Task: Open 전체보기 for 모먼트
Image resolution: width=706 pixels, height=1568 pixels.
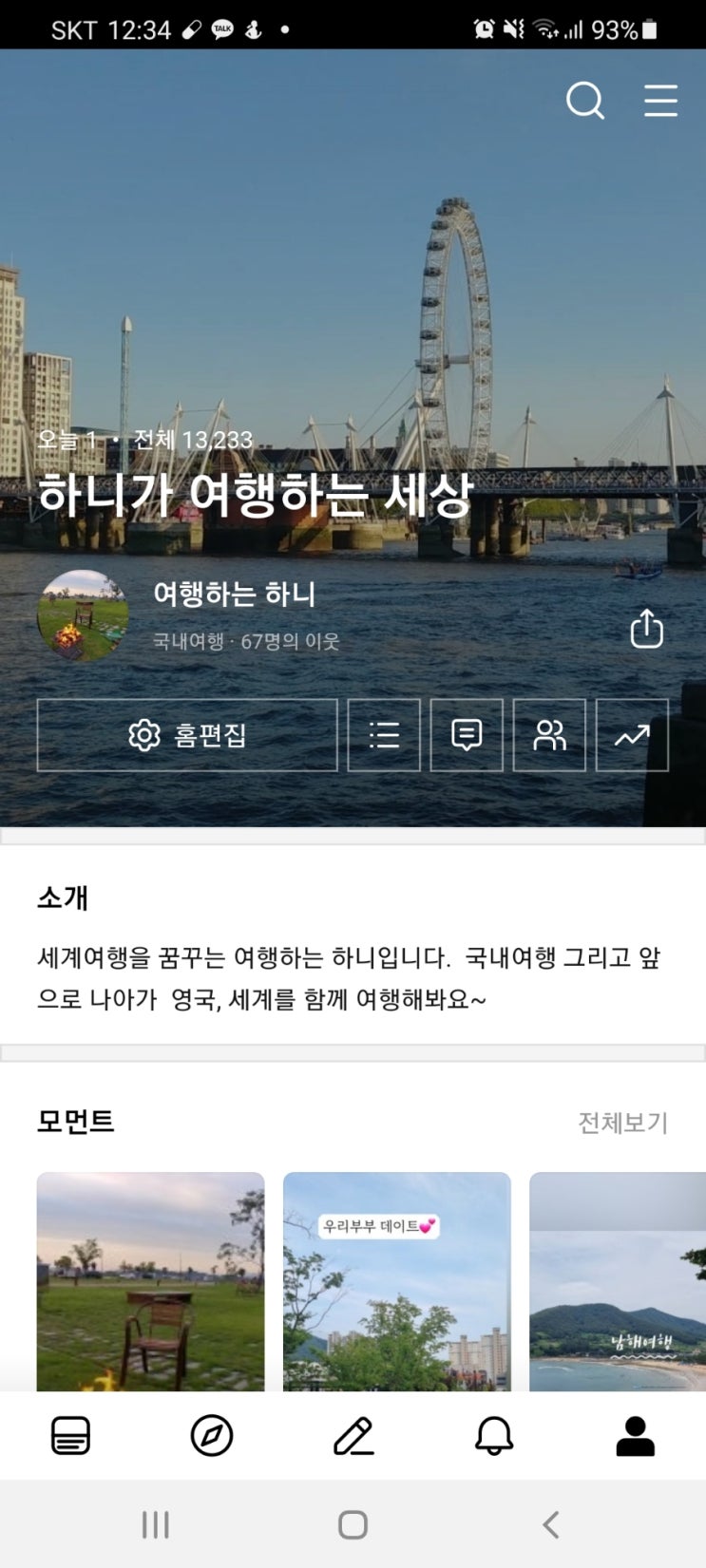Action: tap(622, 1123)
